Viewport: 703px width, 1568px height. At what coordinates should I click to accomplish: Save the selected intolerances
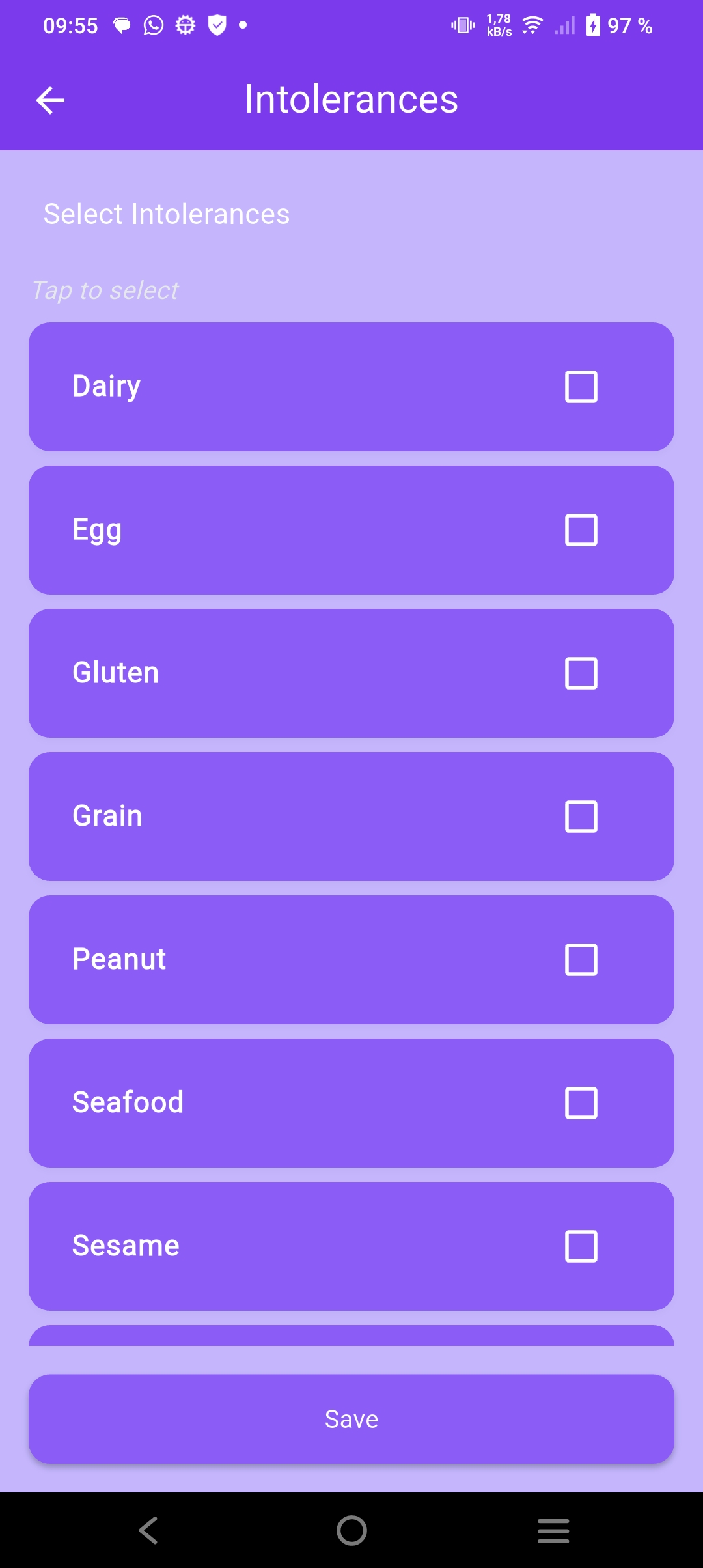(x=351, y=1419)
